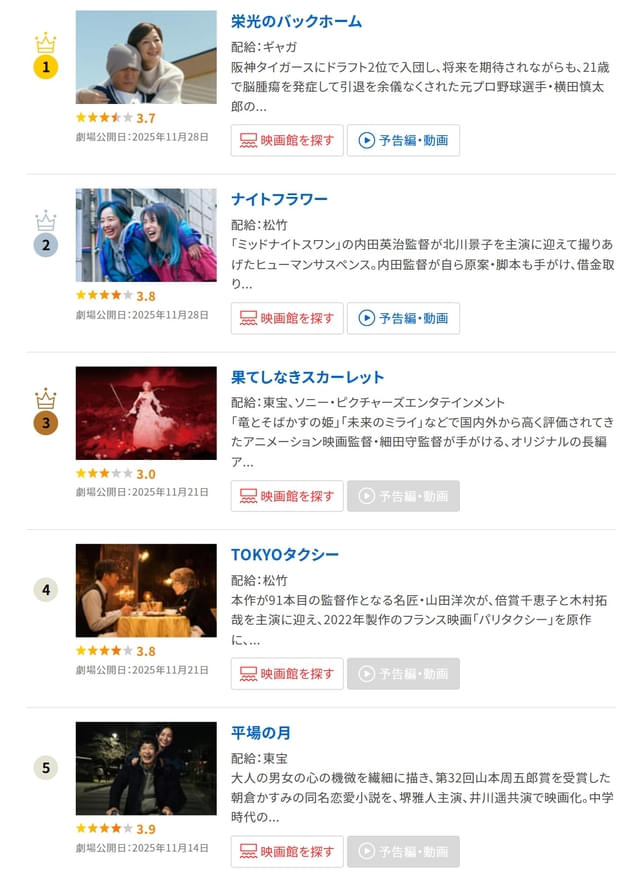Play 予告編・動画 for ナイトフラワー
Viewport: 640px width, 878px height.
(403, 318)
